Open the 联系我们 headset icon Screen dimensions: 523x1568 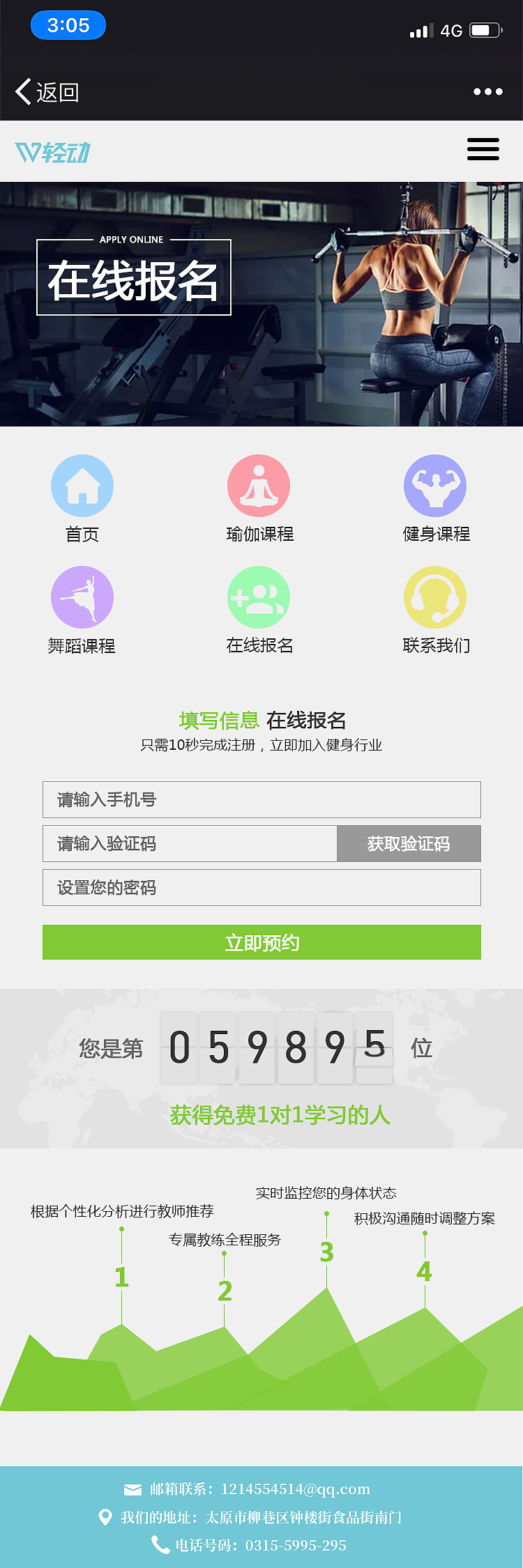coord(435,597)
